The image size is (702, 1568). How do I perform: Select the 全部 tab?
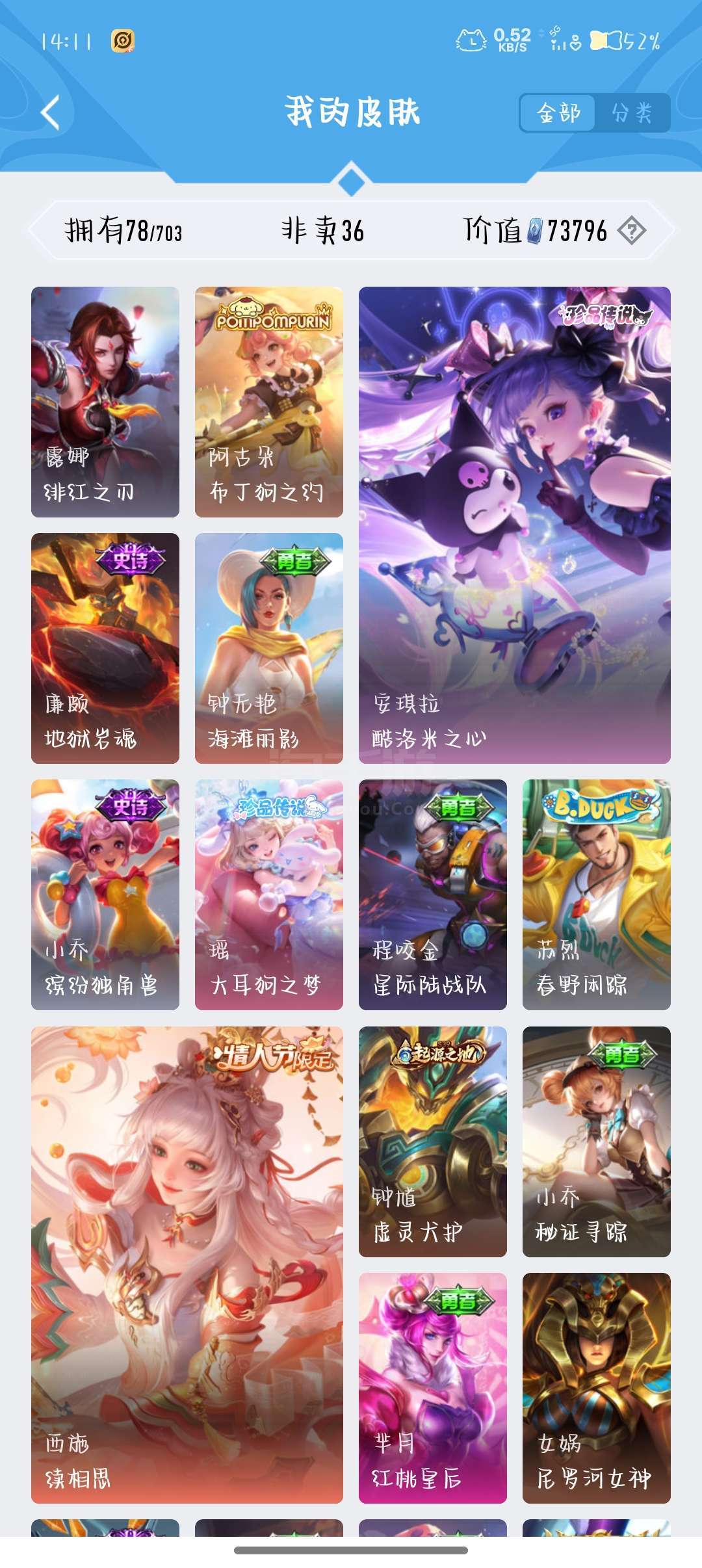click(x=558, y=113)
